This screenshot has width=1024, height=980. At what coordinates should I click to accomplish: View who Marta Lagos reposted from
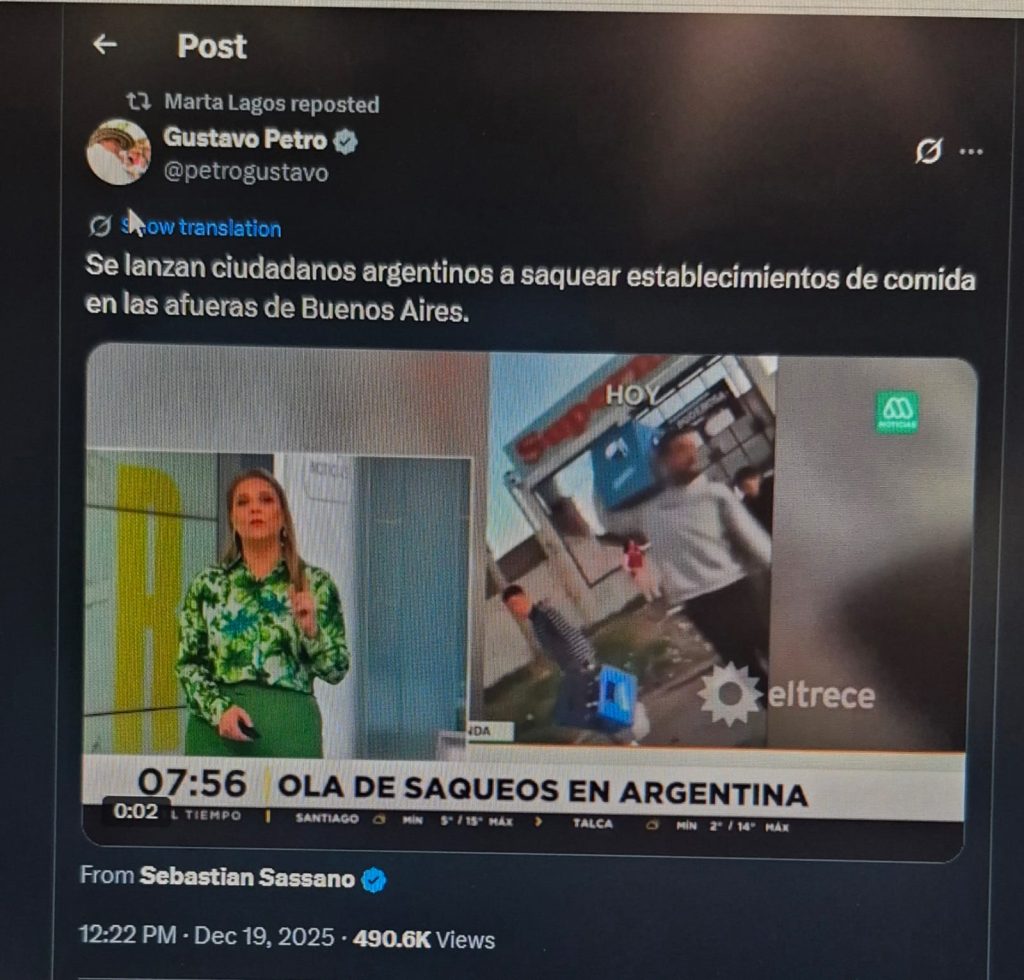[271, 103]
